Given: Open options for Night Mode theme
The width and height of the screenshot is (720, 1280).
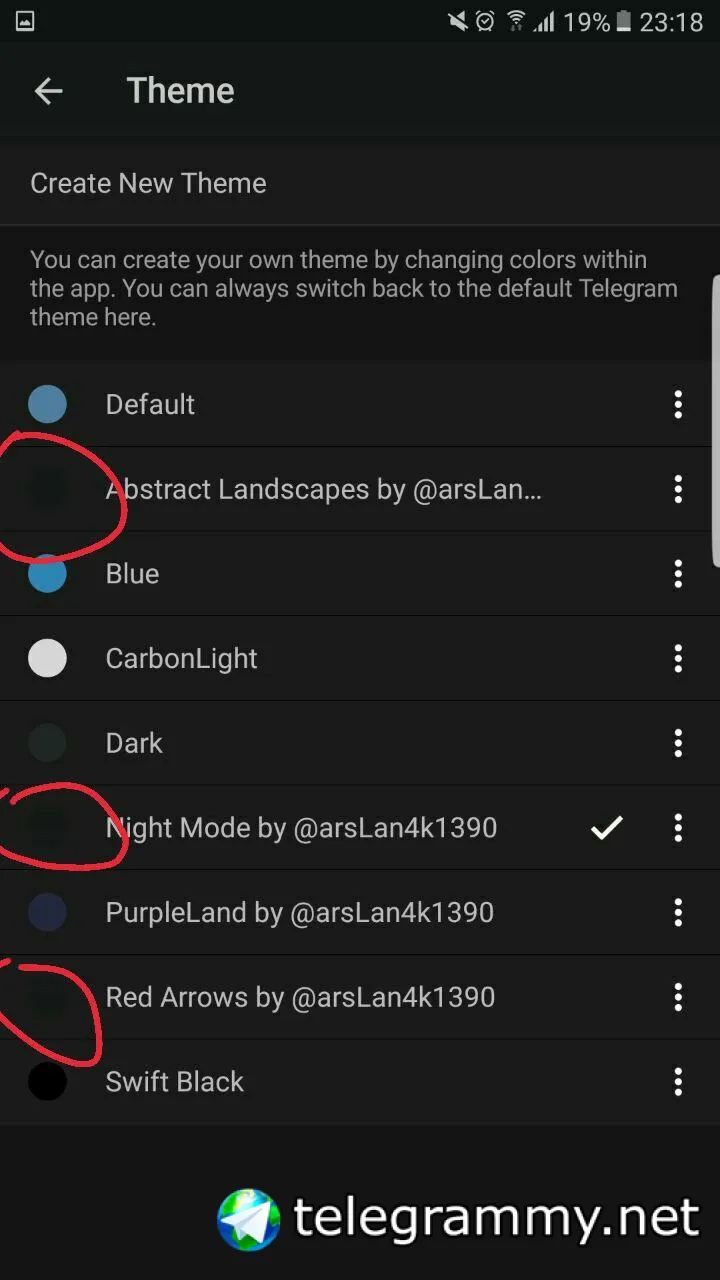Looking at the screenshot, I should pyautogui.click(x=678, y=827).
